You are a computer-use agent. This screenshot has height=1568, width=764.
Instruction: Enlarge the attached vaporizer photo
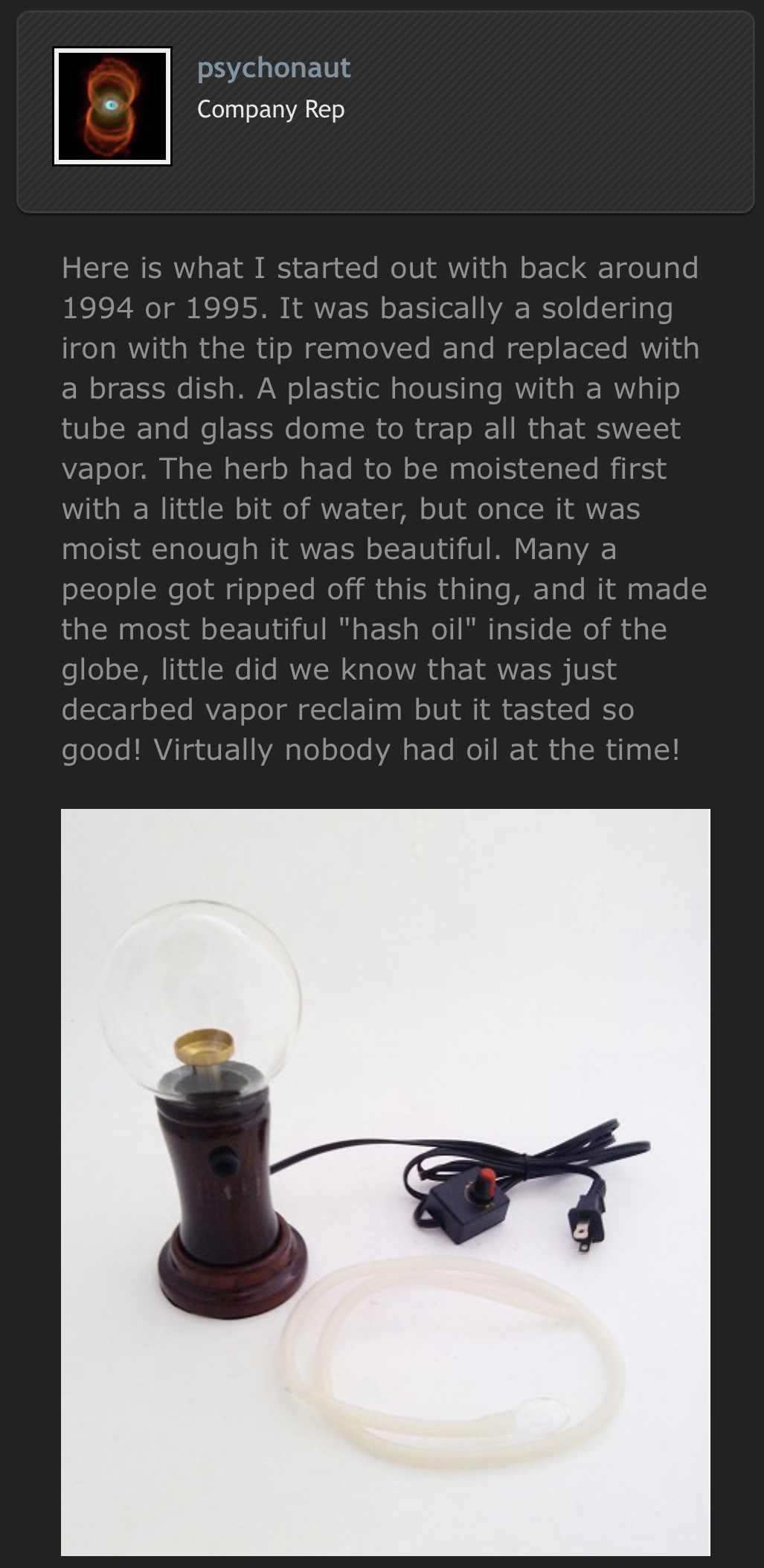click(x=385, y=1181)
